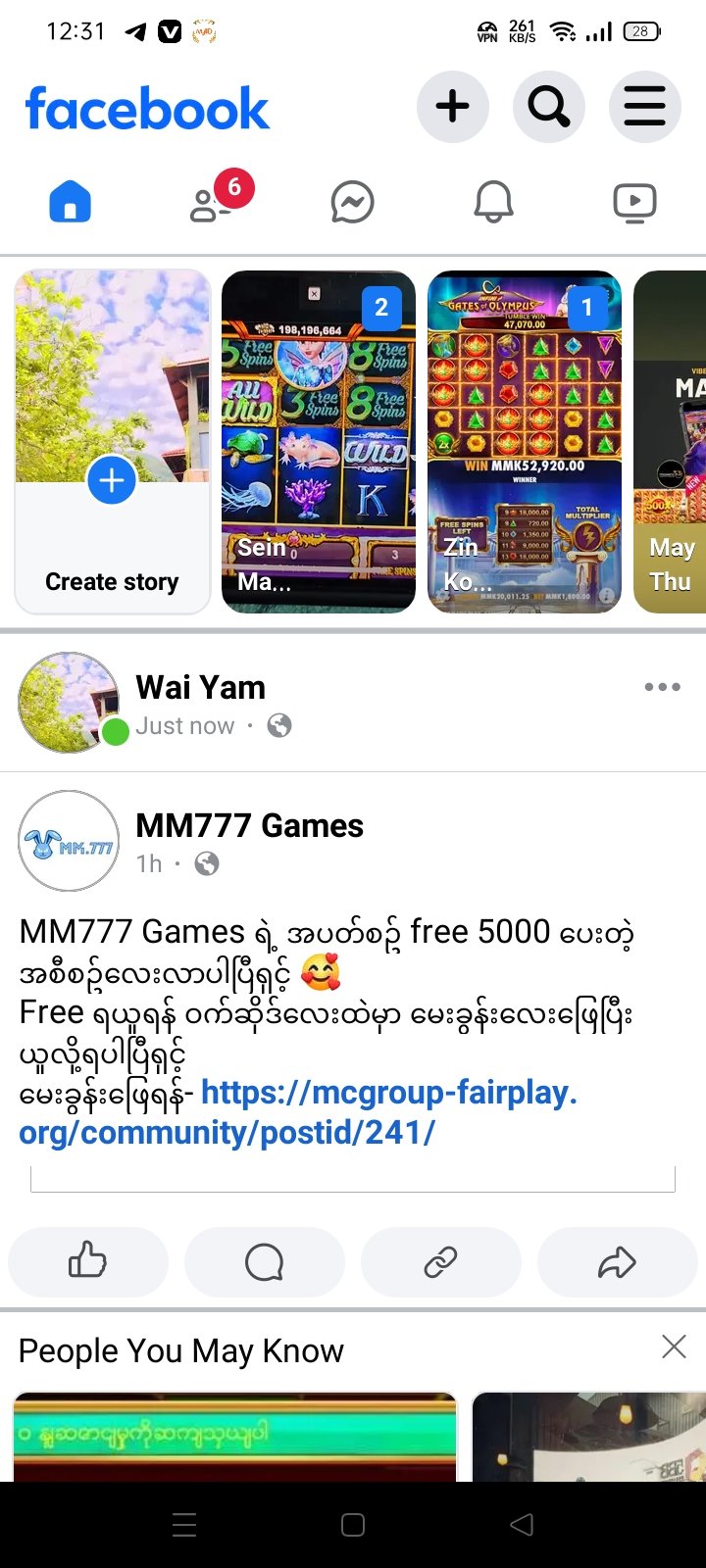View Sein Ma's story
This screenshot has width=706, height=1568.
coord(319,441)
